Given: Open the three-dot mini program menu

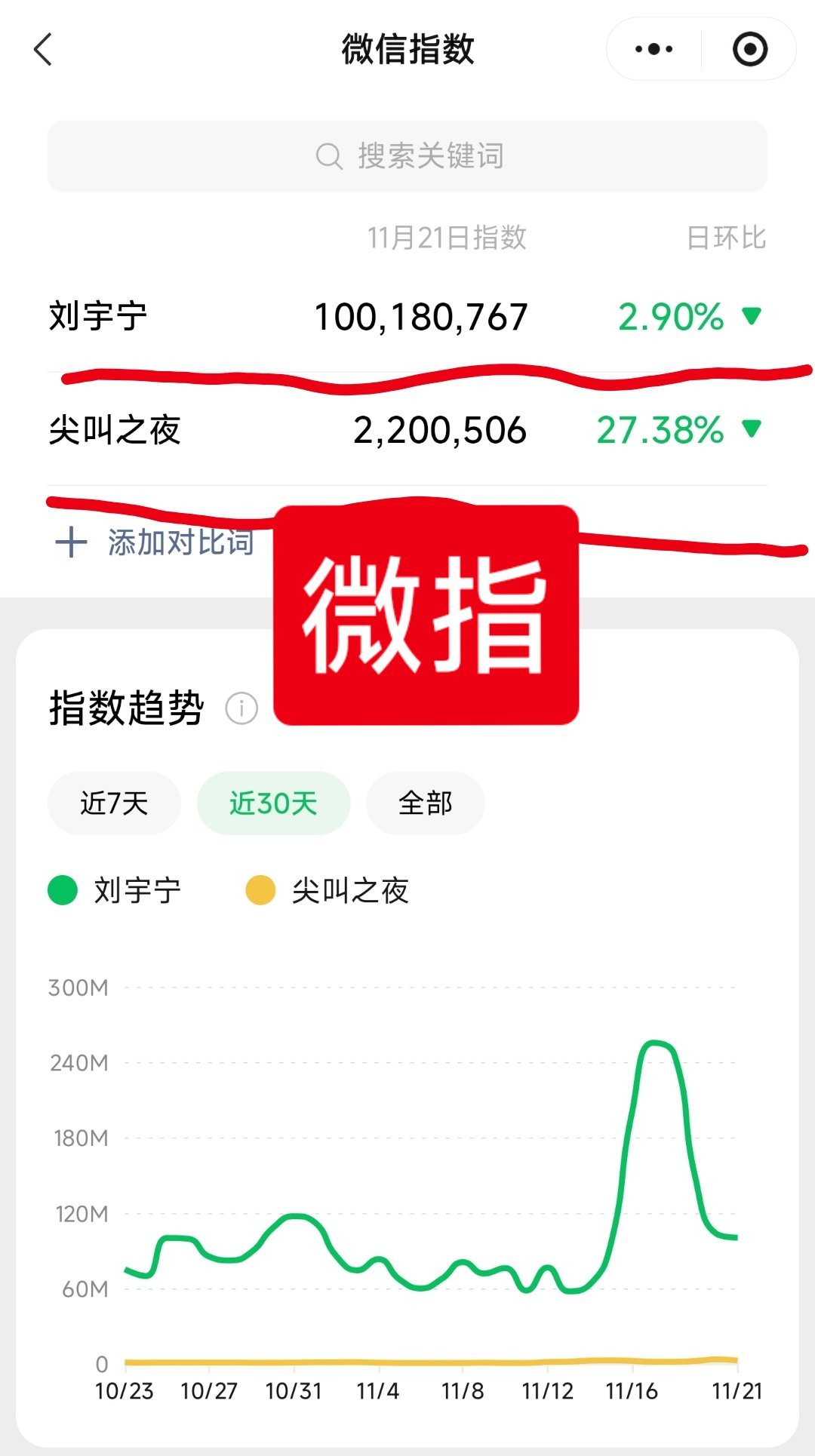Looking at the screenshot, I should pos(652,48).
